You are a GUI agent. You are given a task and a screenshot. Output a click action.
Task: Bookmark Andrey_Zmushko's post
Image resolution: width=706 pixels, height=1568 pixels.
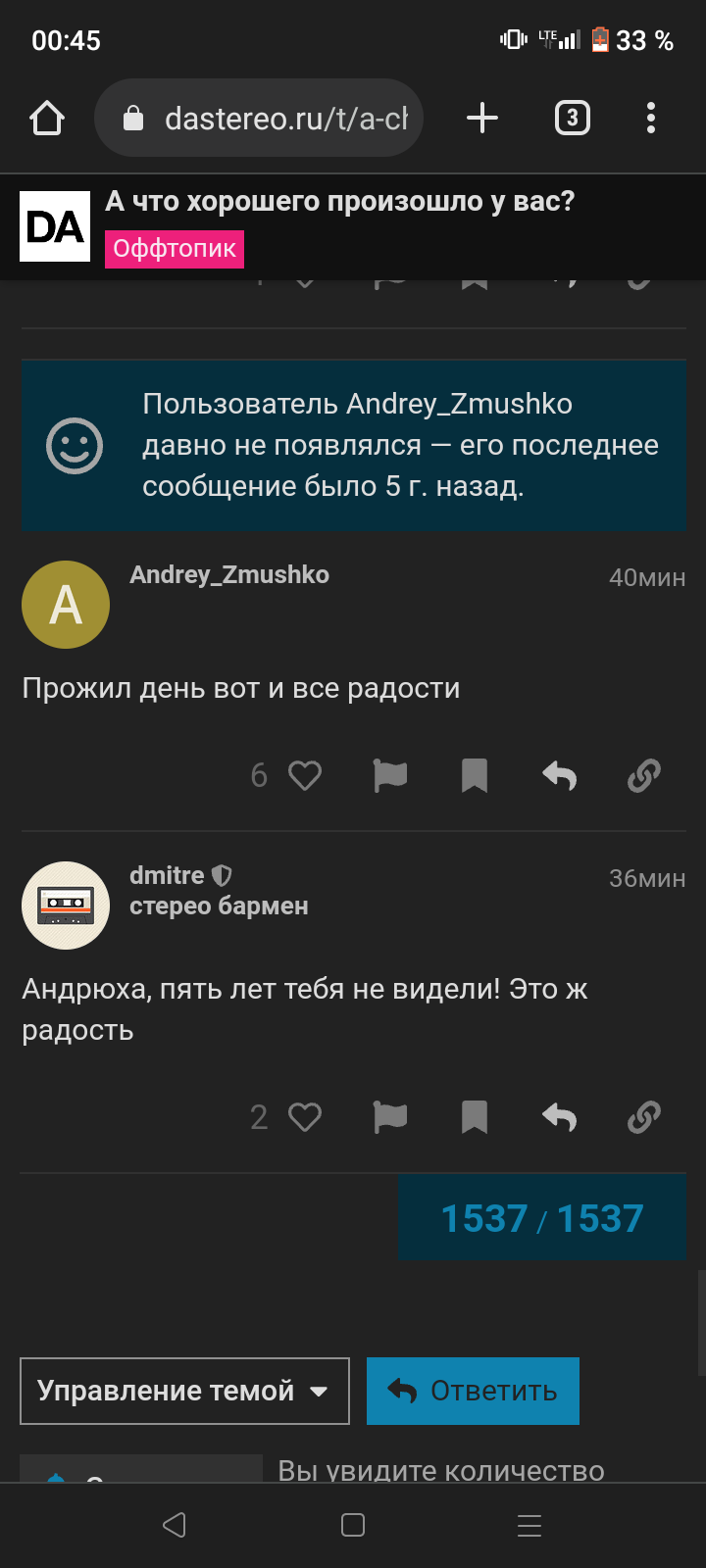pyautogui.click(x=475, y=776)
